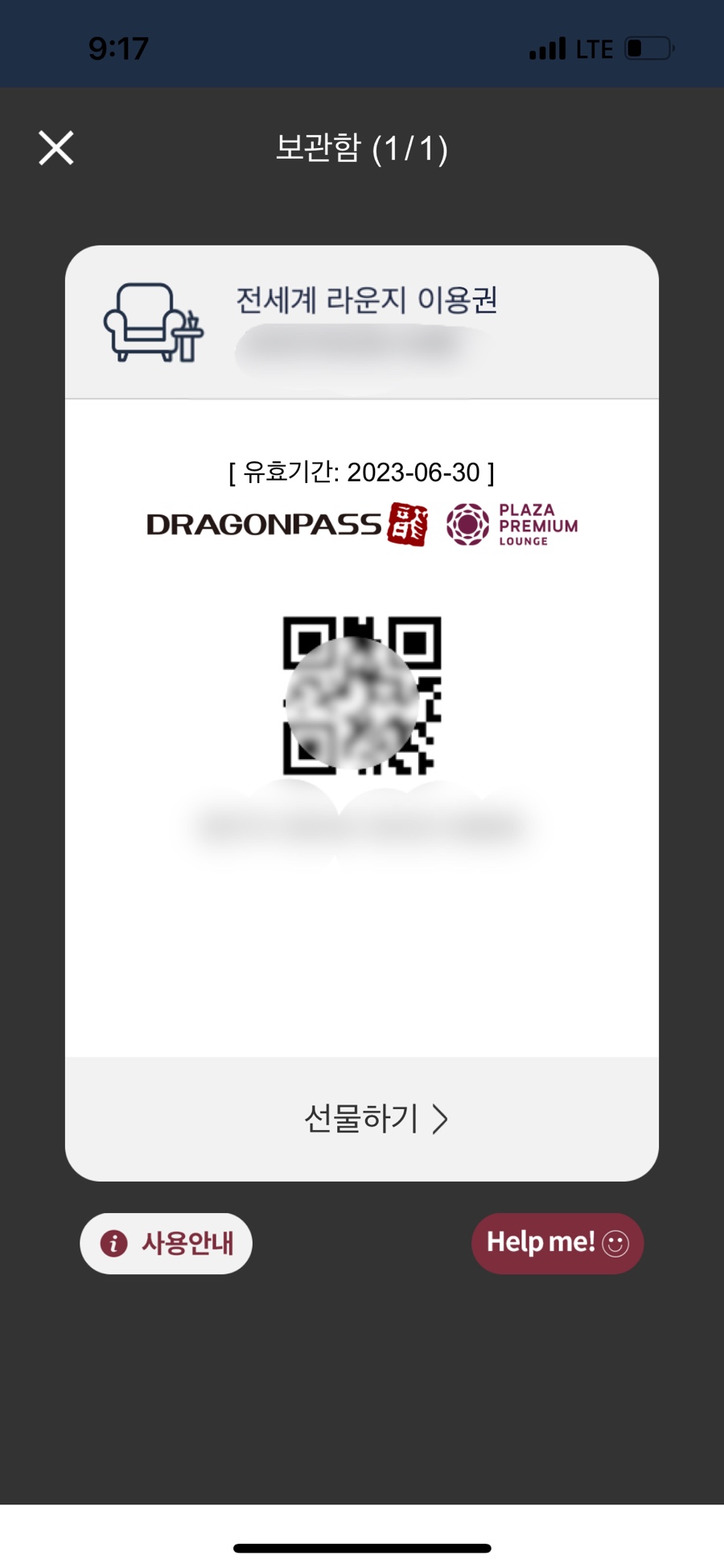
Task: Gift this lounge pass via 선물하기
Action: coord(362,1119)
